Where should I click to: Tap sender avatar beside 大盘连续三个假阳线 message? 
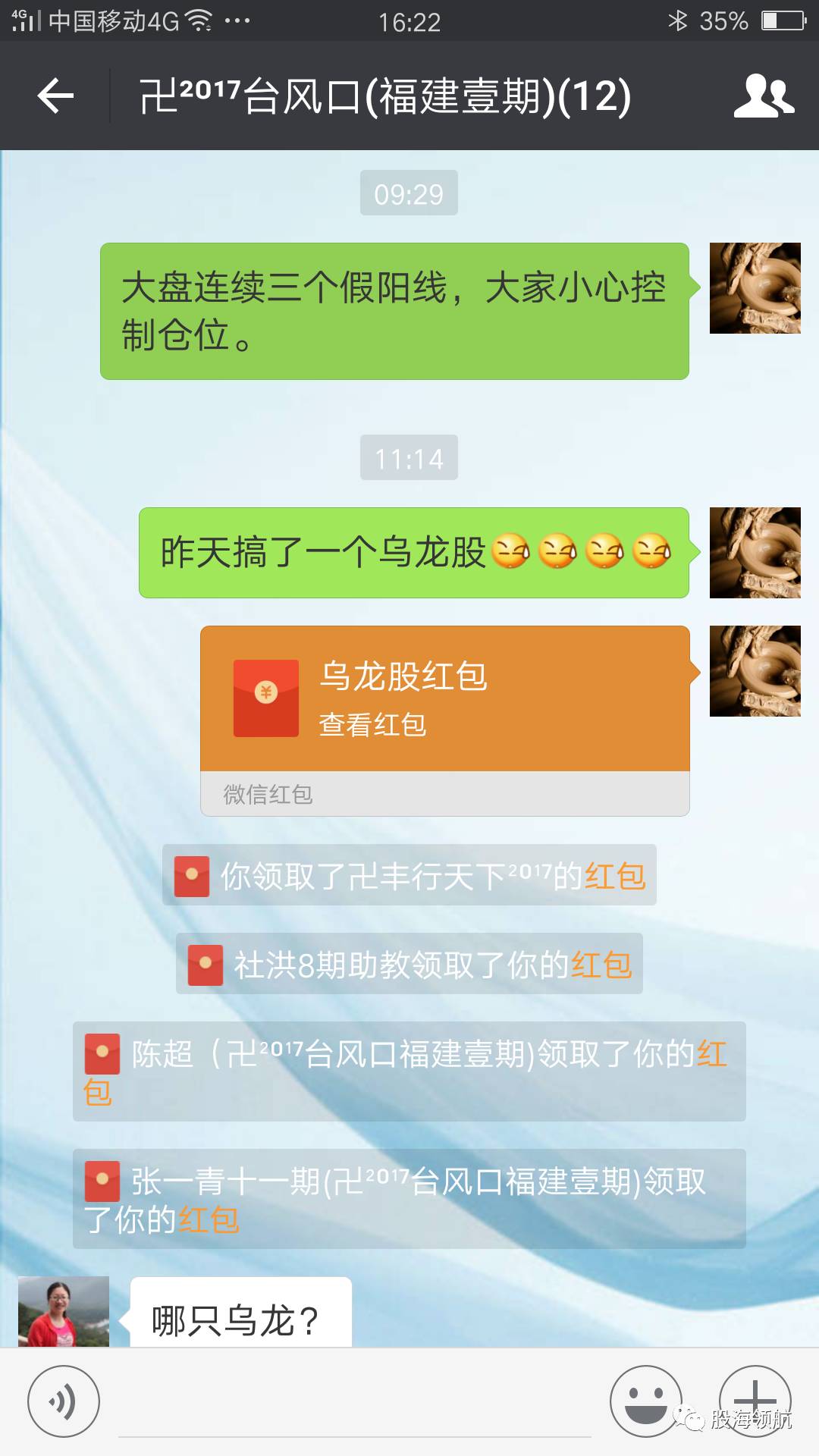tap(755, 288)
